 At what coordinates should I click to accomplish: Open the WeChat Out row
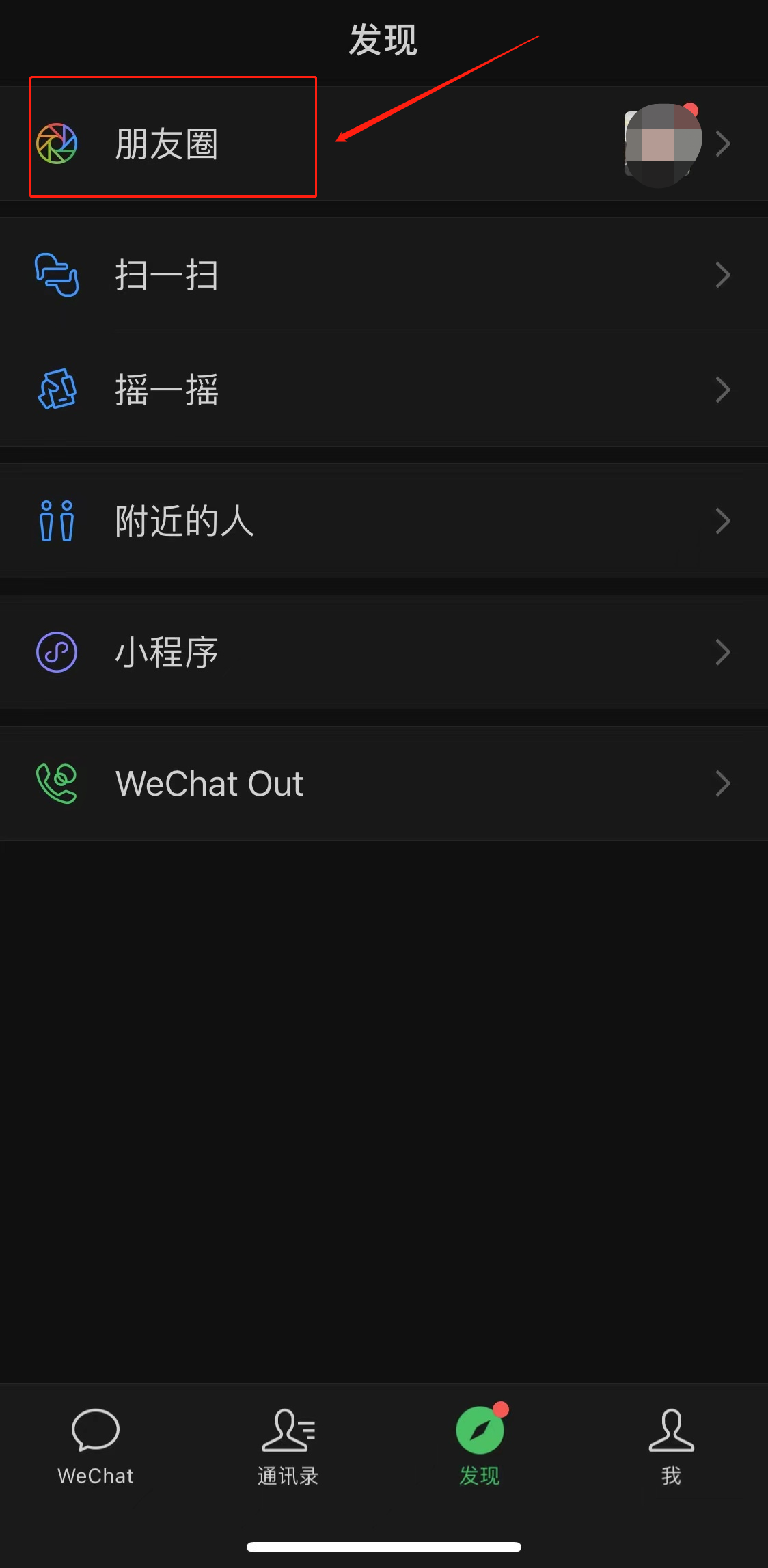tap(209, 783)
